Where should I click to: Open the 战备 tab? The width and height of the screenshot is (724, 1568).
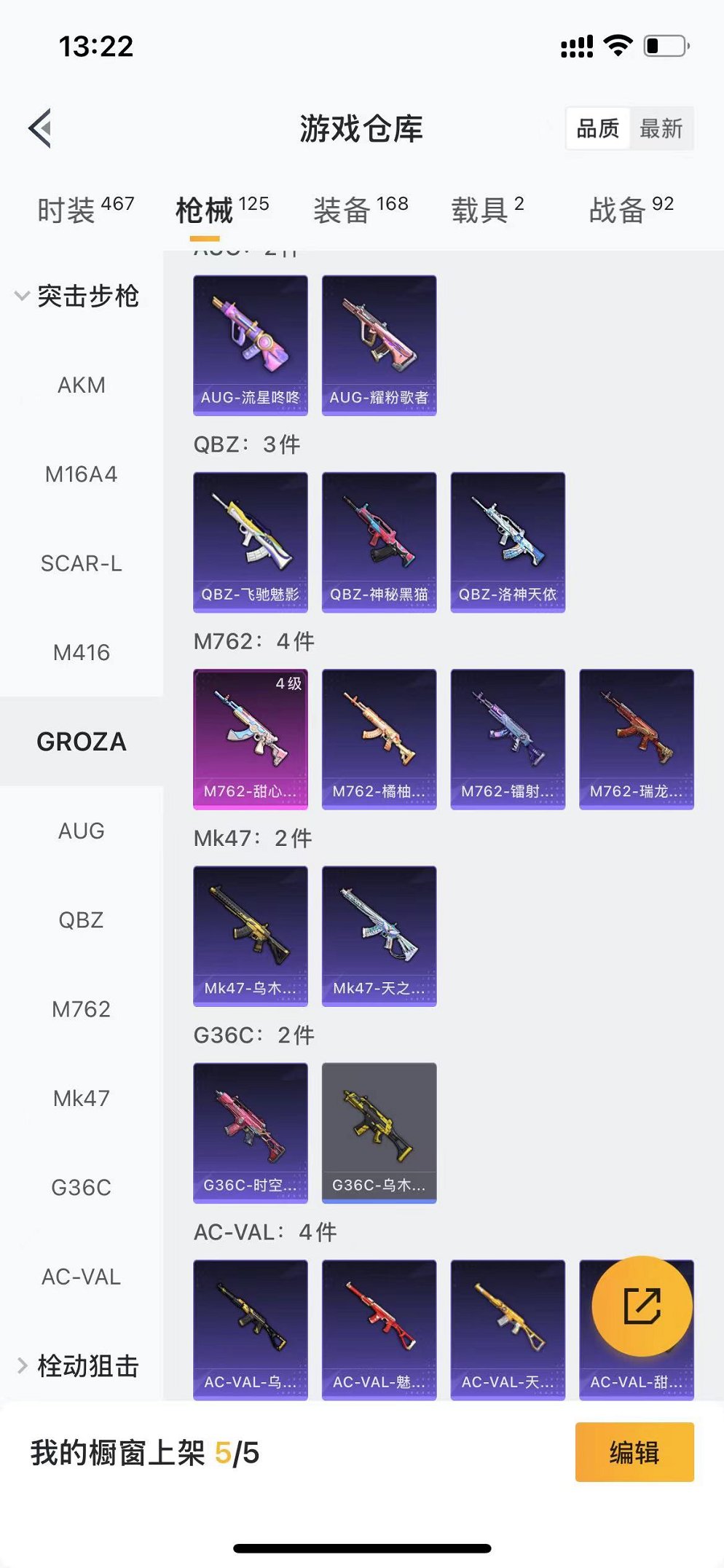(631, 210)
